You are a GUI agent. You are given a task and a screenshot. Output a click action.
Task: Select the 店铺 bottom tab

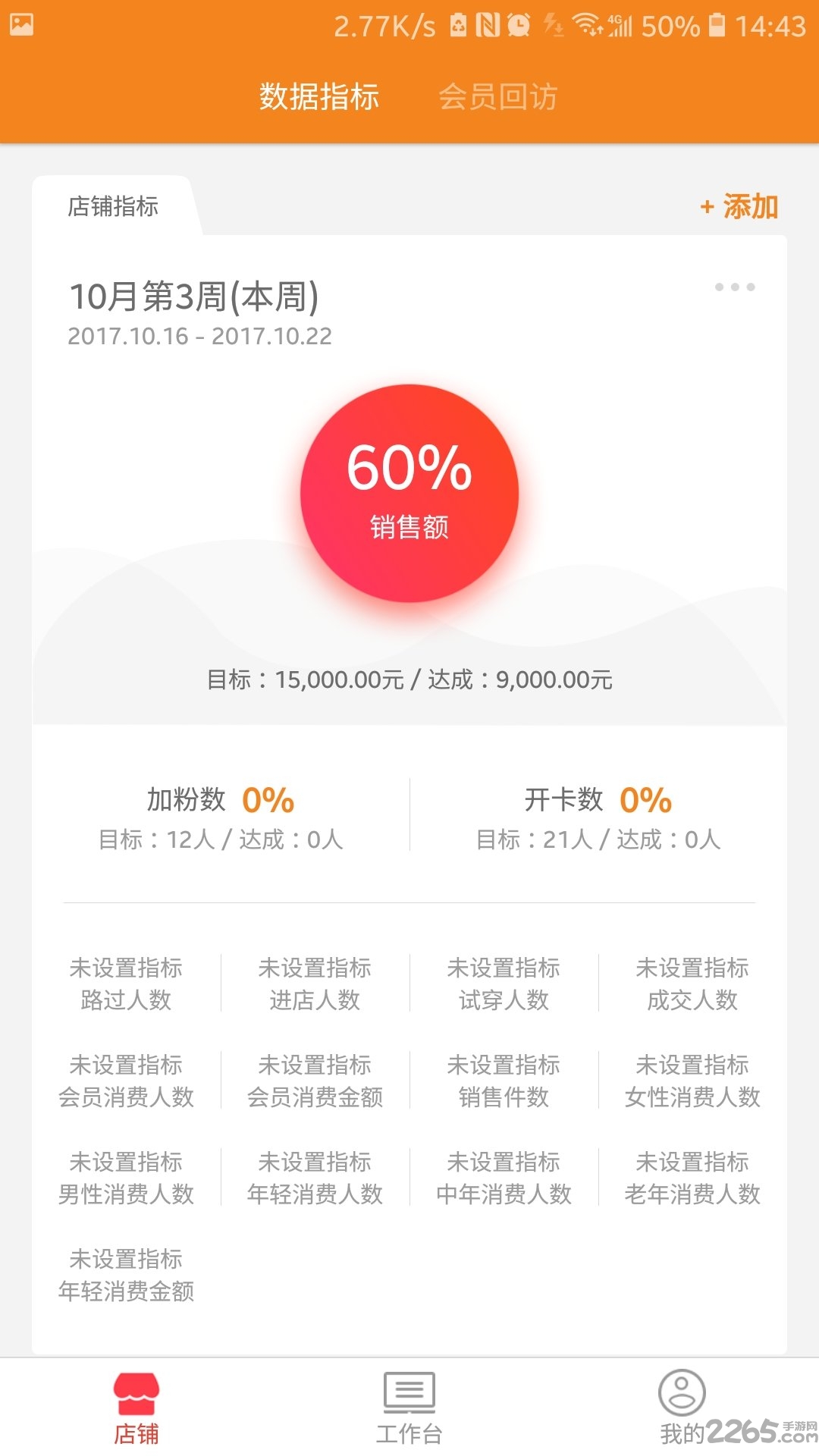pyautogui.click(x=136, y=1407)
